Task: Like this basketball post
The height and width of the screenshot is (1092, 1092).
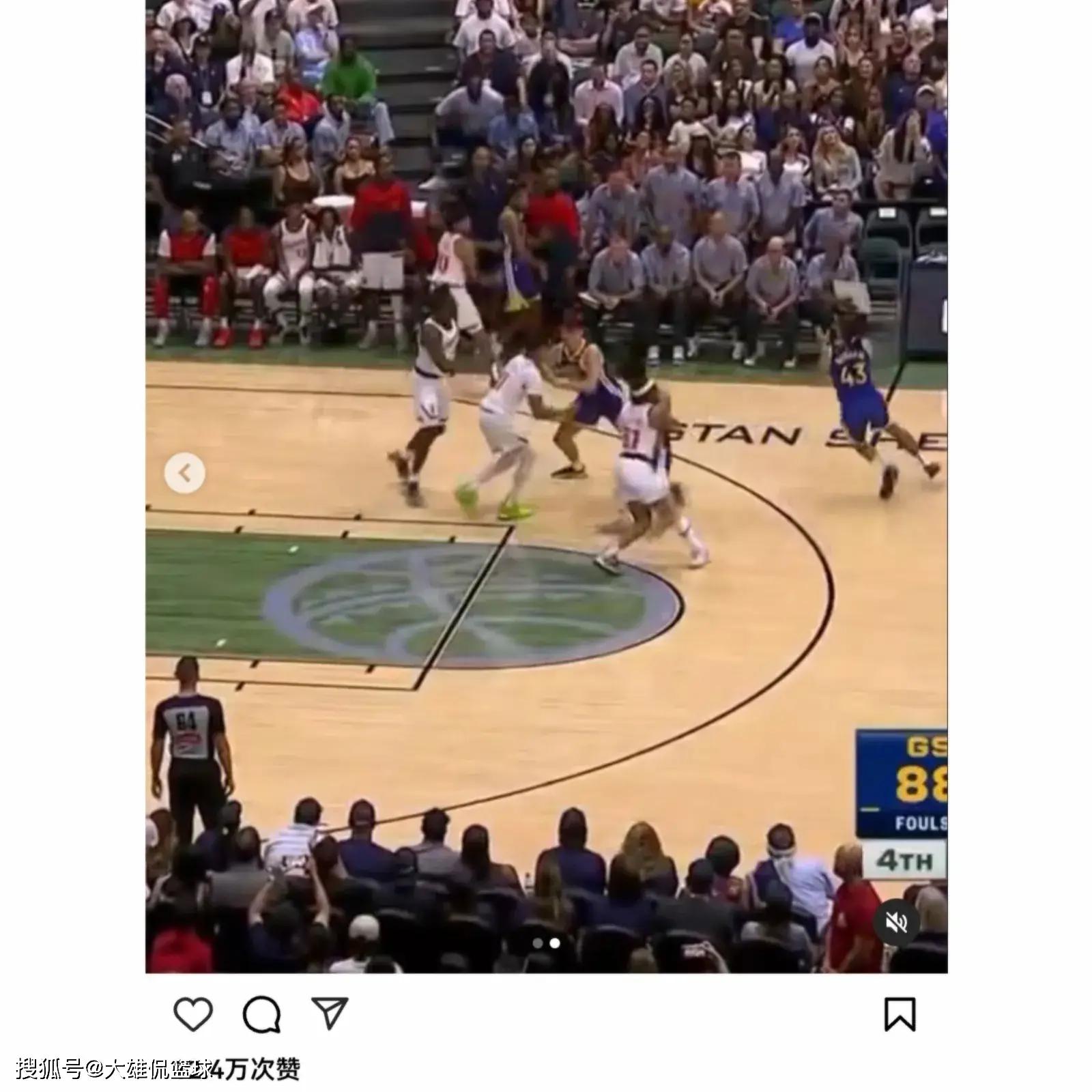Action: [193, 1014]
